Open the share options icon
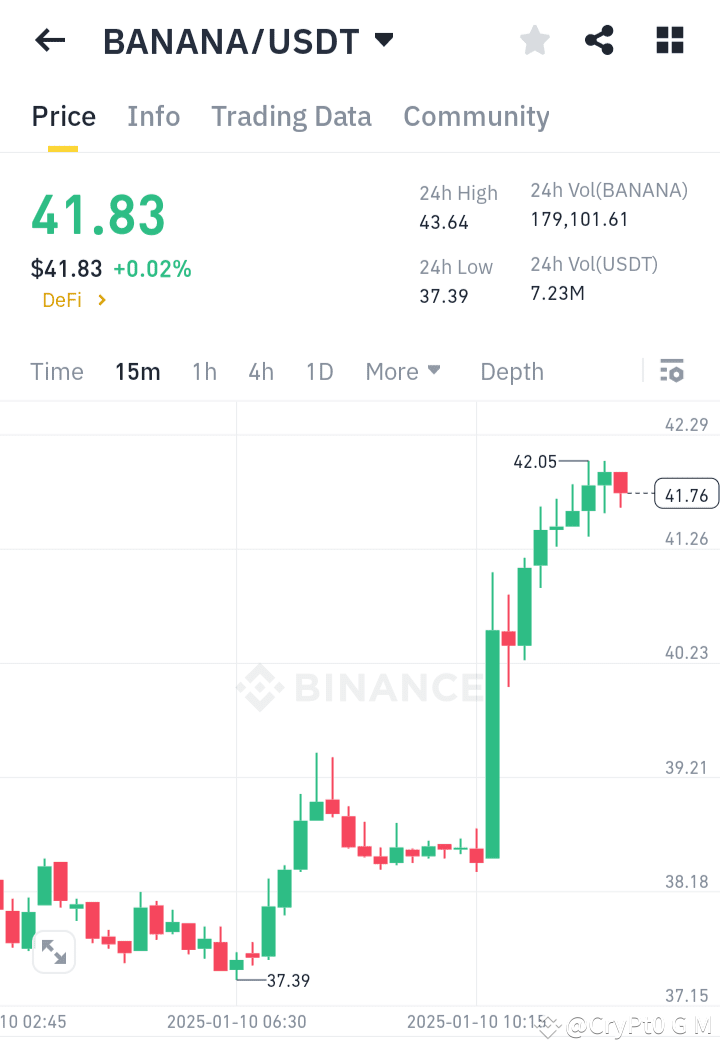The image size is (720, 1048). tap(599, 40)
